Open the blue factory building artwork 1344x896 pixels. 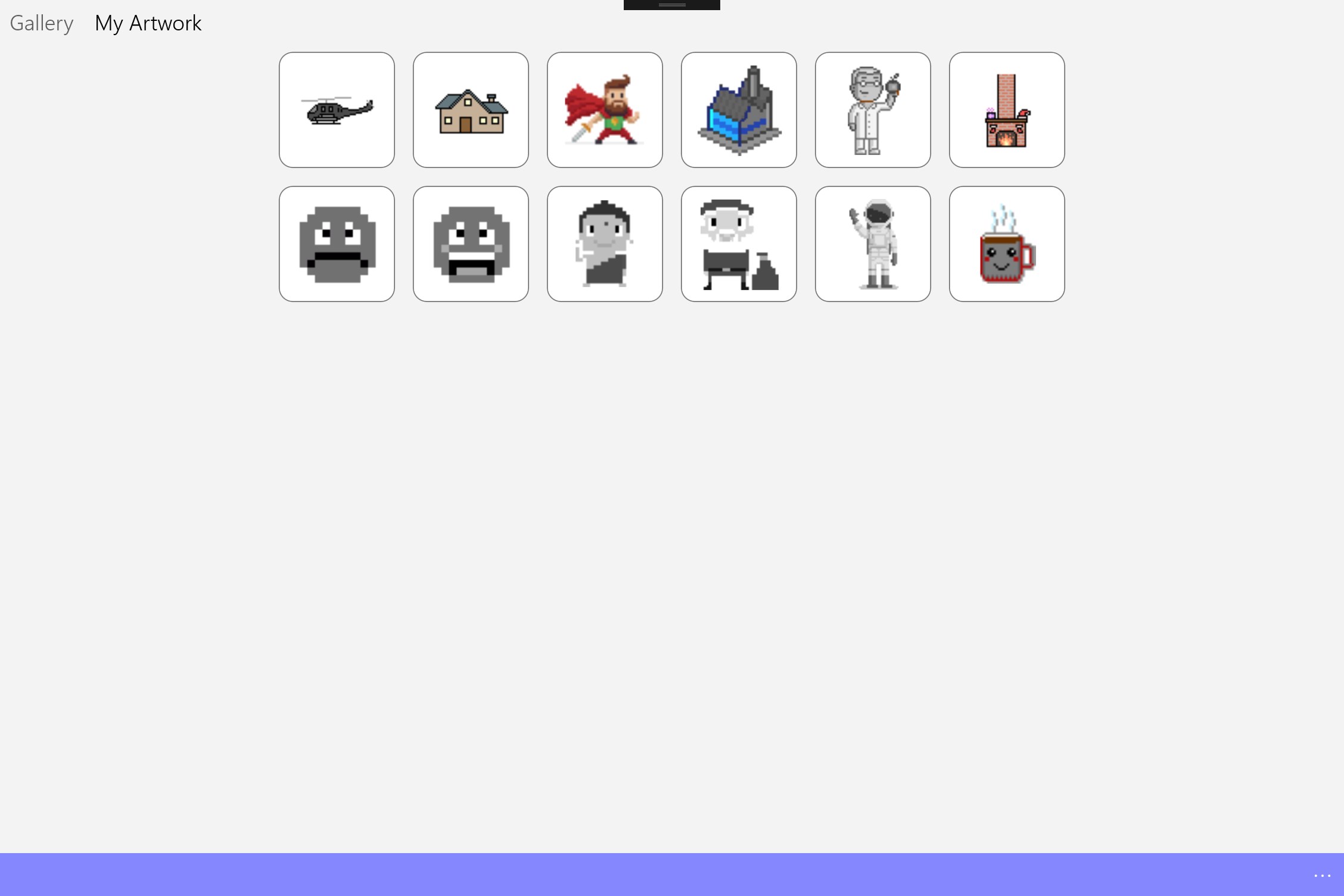pos(739,110)
